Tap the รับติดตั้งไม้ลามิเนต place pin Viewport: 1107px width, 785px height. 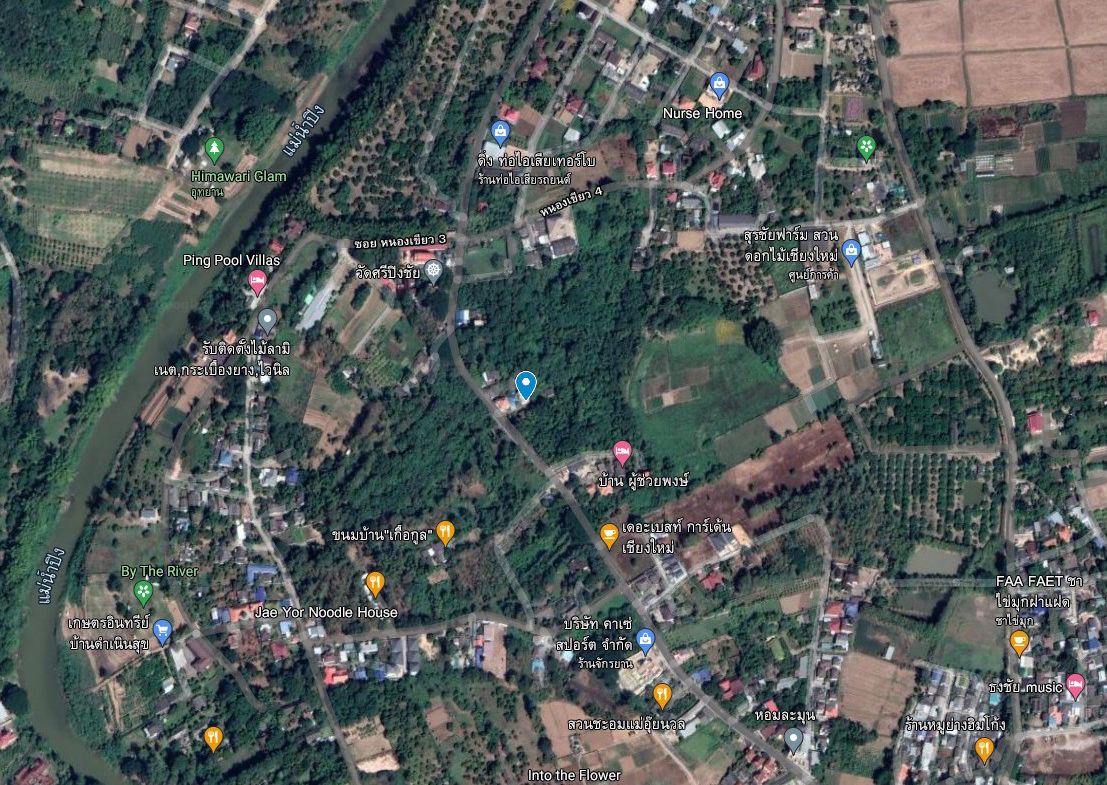click(x=267, y=320)
